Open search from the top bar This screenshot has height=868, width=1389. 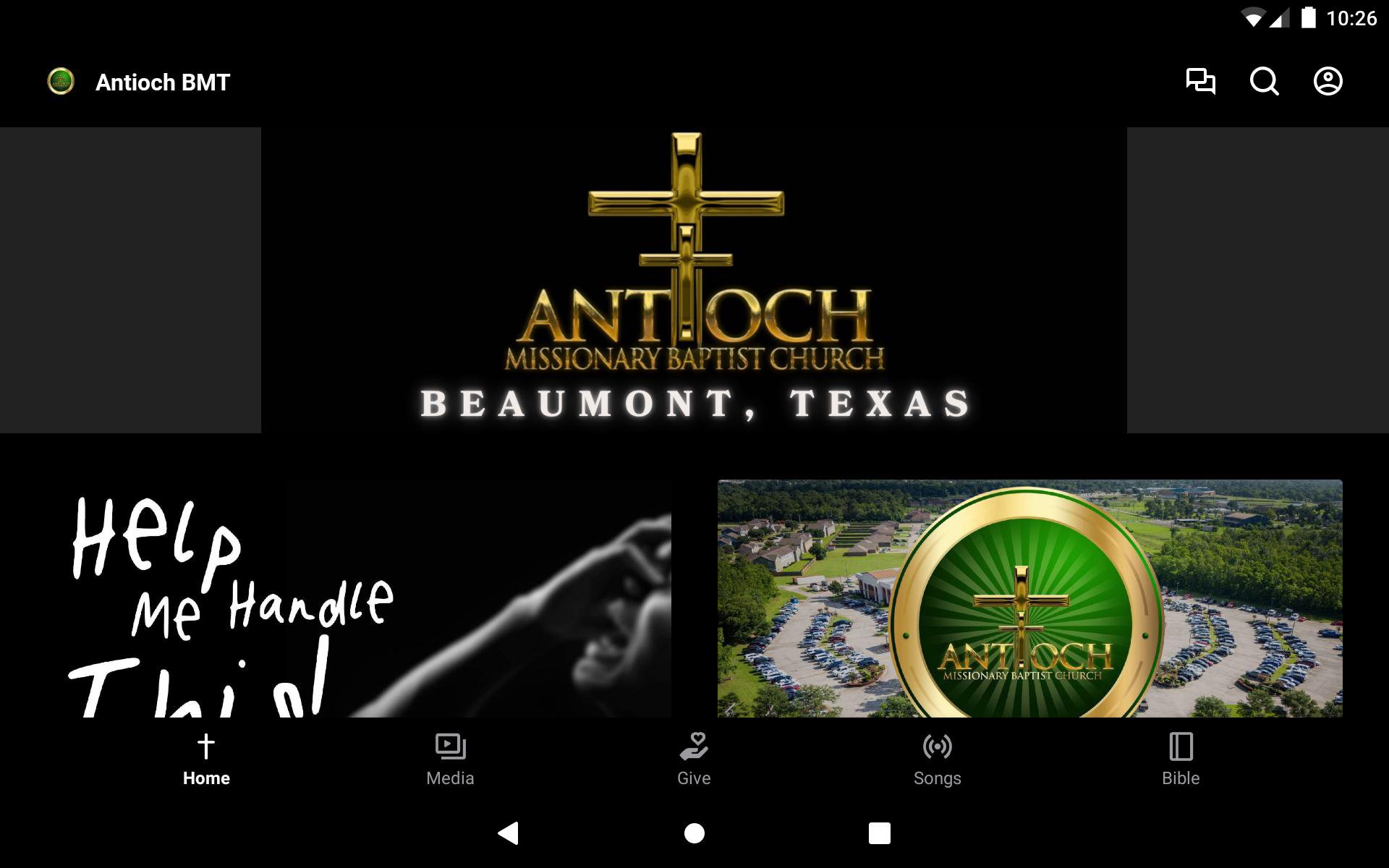(1264, 81)
